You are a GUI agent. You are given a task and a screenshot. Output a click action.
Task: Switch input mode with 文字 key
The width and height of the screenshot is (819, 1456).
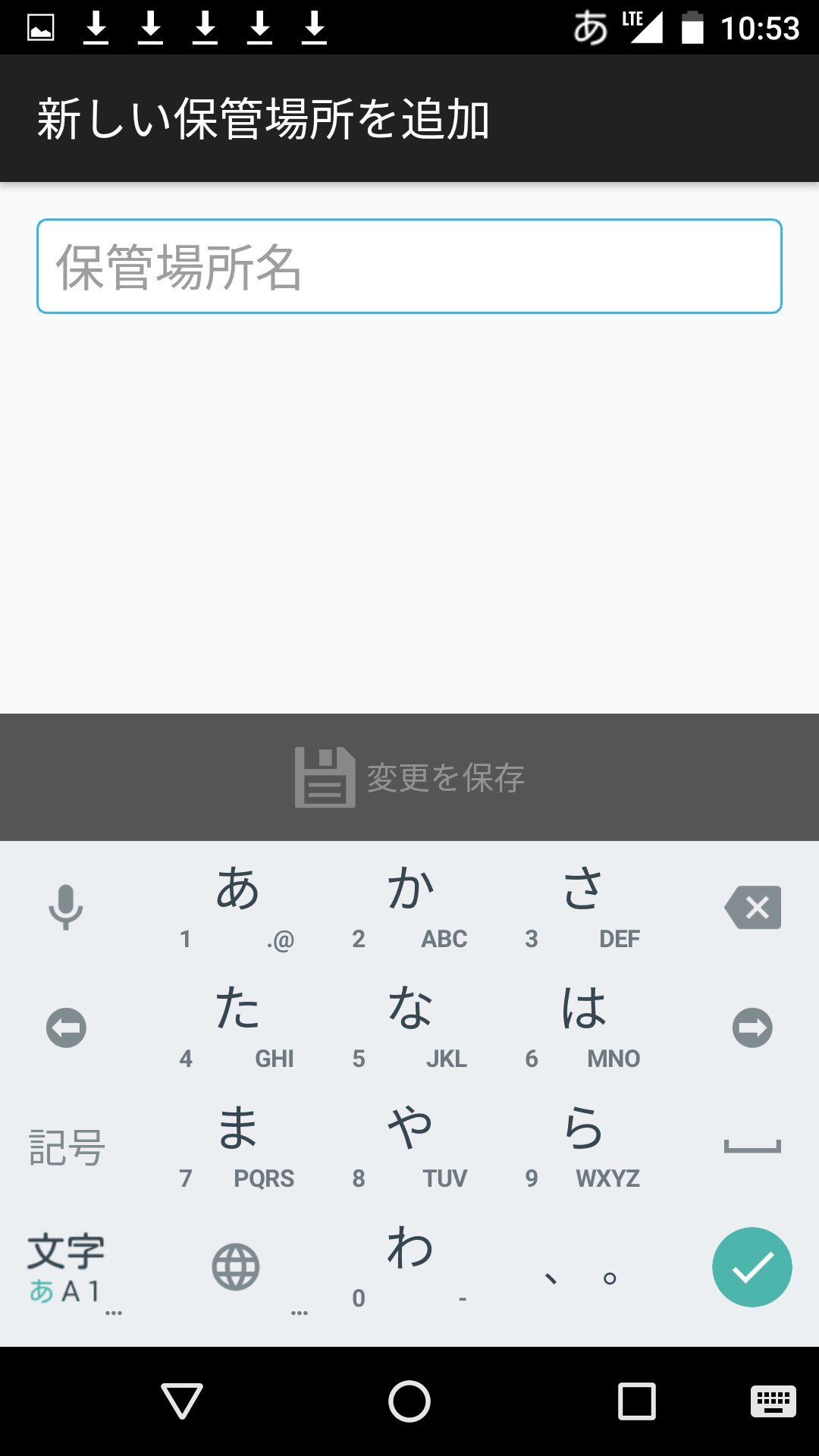(66, 1267)
